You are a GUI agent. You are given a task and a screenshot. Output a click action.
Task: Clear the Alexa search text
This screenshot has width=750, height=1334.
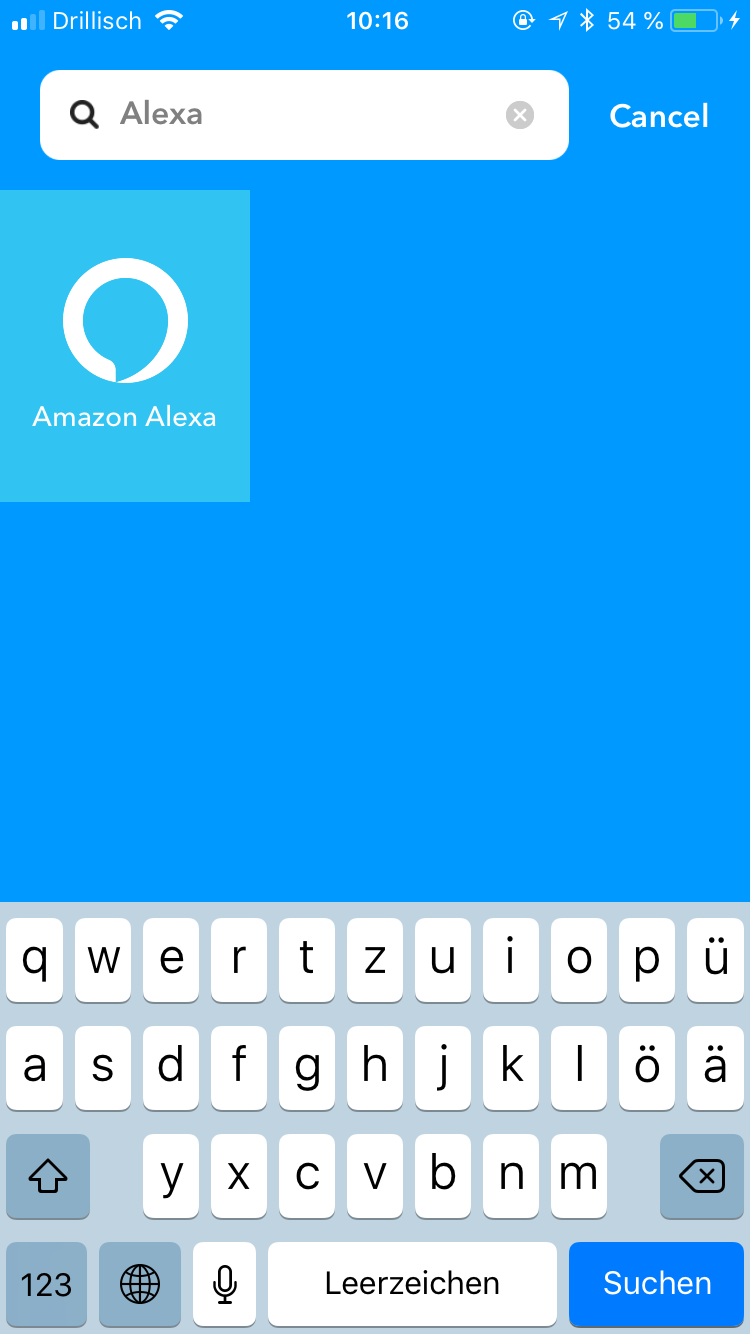(520, 115)
